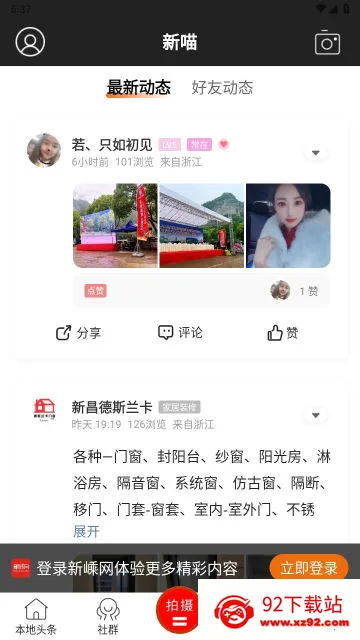This screenshot has height=640, width=360.
Task: Expand full text with 展开
Action: 86,531
